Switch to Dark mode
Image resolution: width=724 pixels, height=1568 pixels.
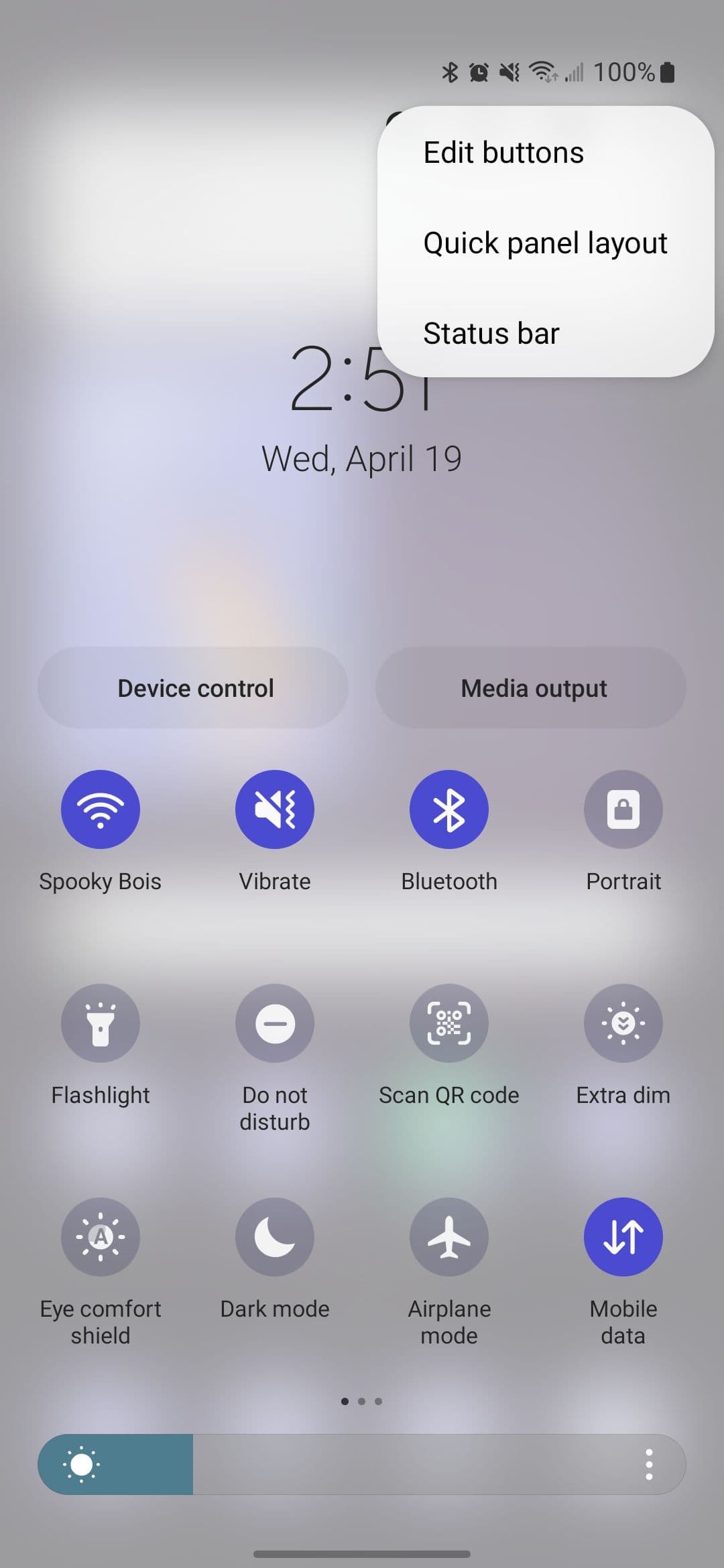click(274, 1236)
